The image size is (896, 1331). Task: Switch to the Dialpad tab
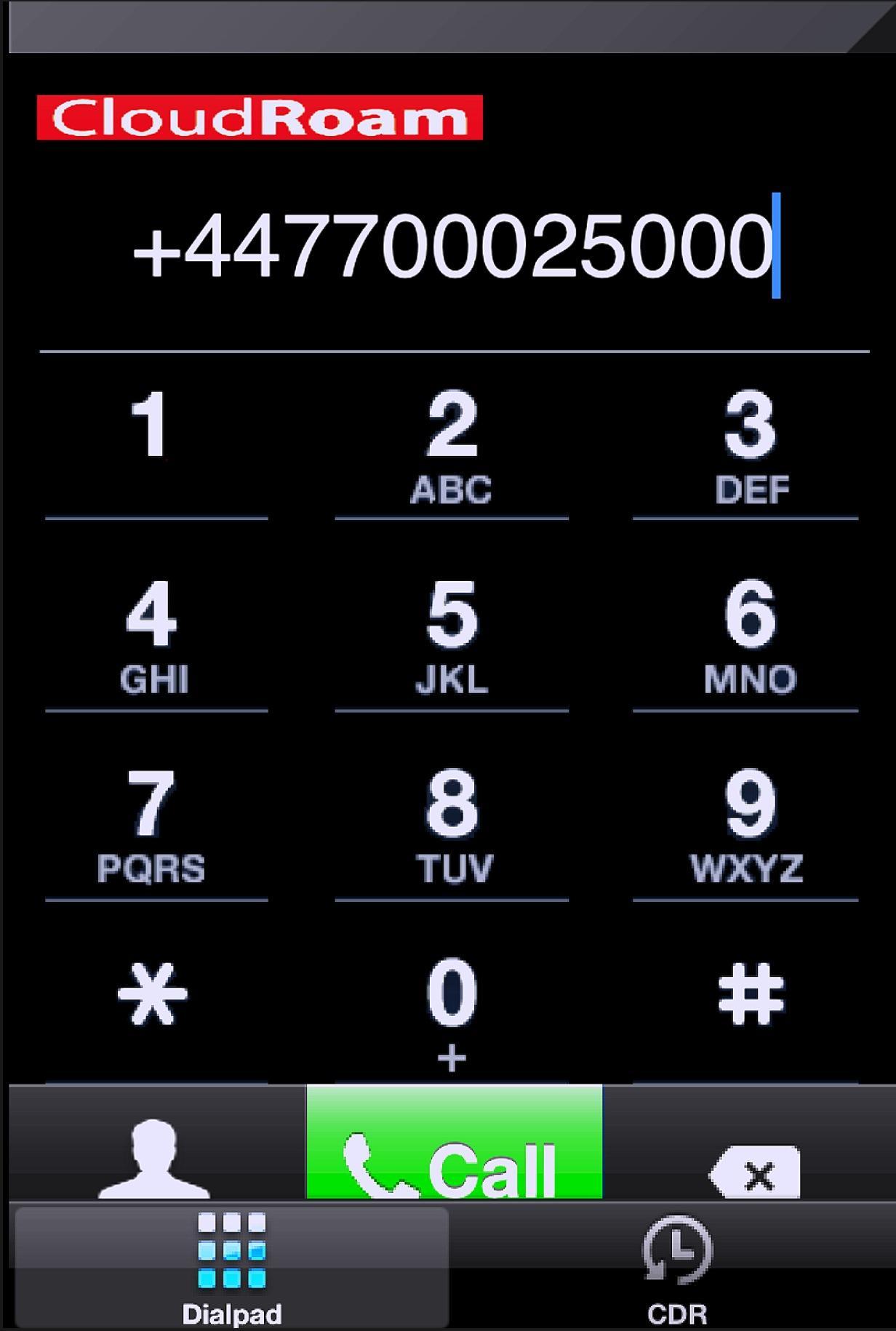point(232,1267)
